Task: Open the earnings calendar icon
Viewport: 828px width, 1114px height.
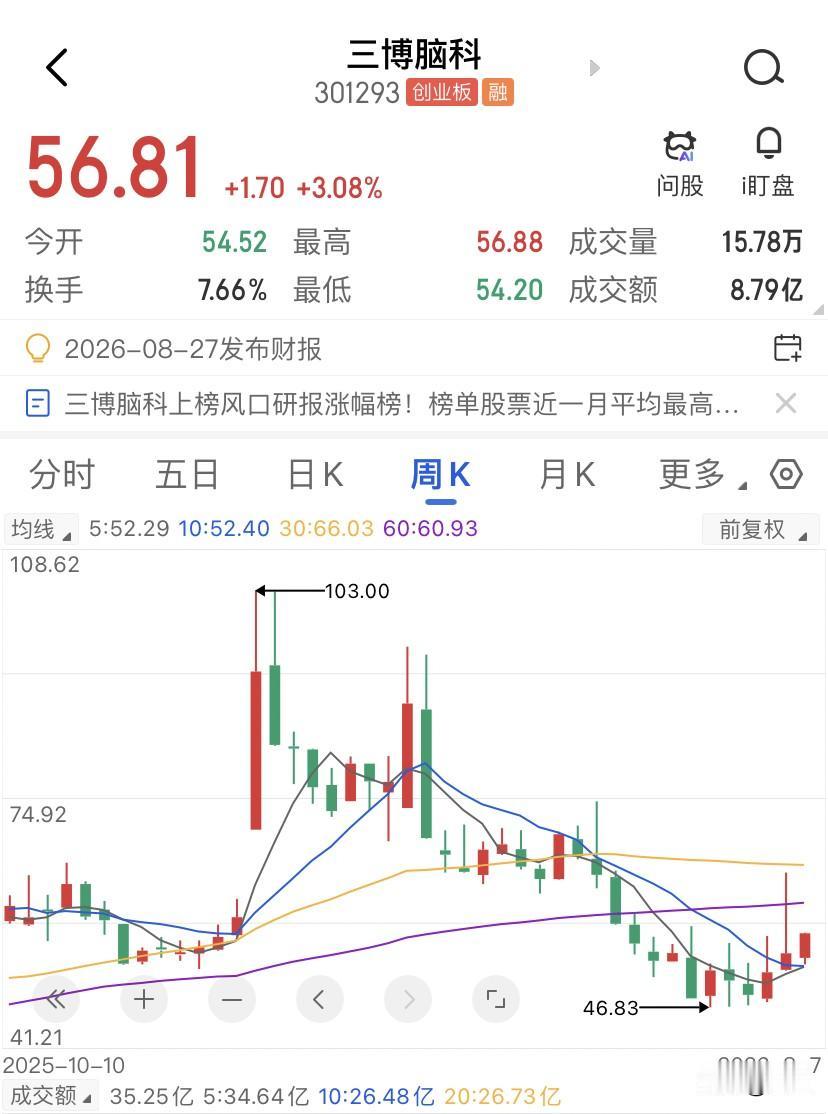Action: coord(787,348)
